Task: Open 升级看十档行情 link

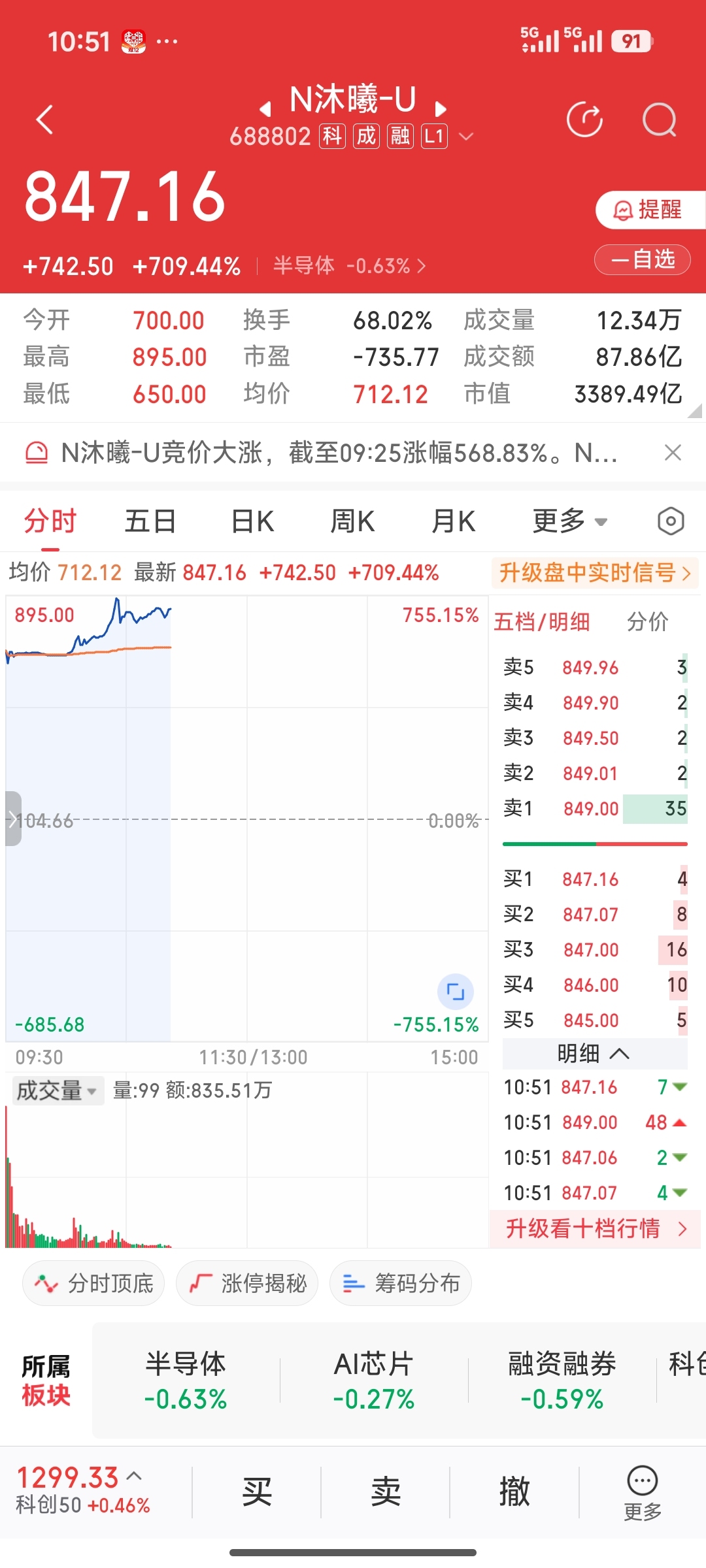Action: [594, 1229]
